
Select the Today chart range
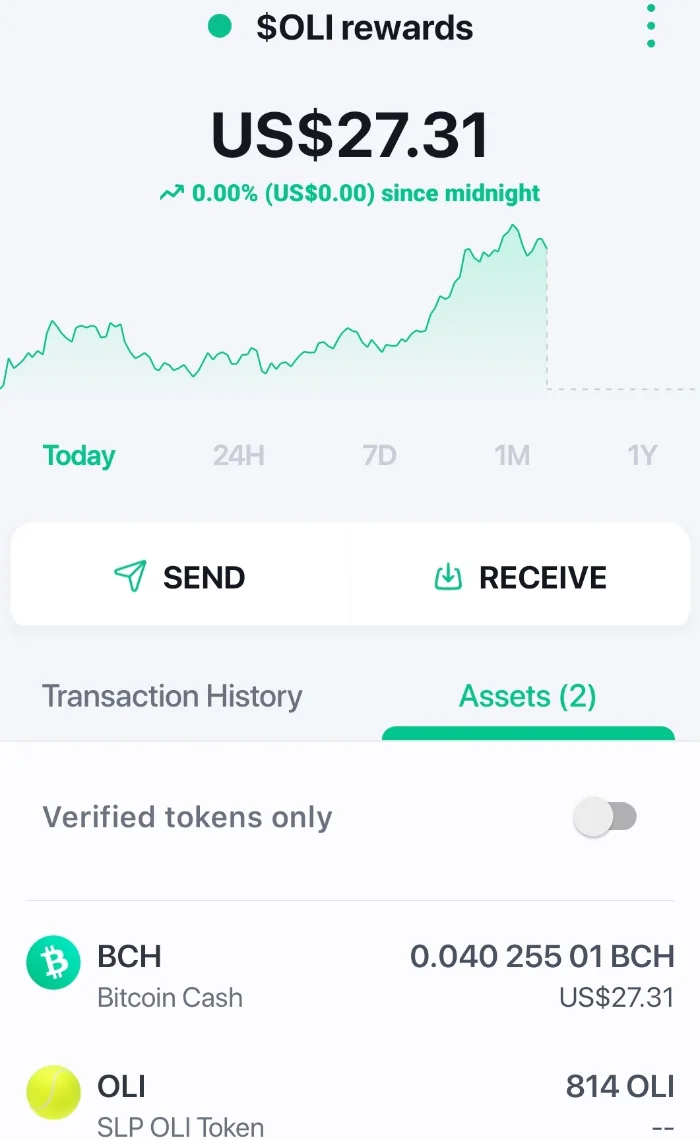[79, 456]
